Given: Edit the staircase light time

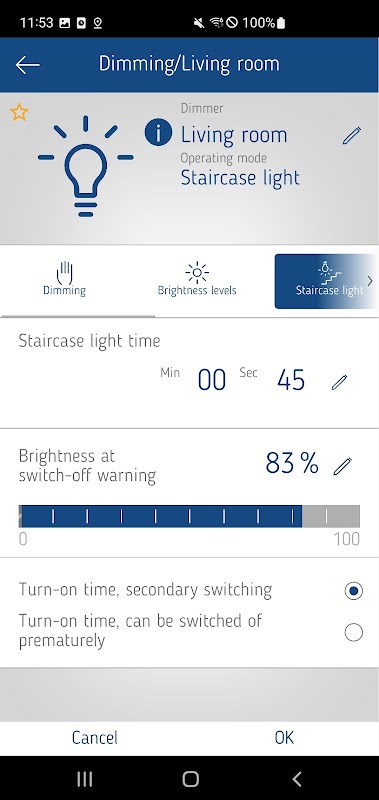Looking at the screenshot, I should (x=339, y=382).
